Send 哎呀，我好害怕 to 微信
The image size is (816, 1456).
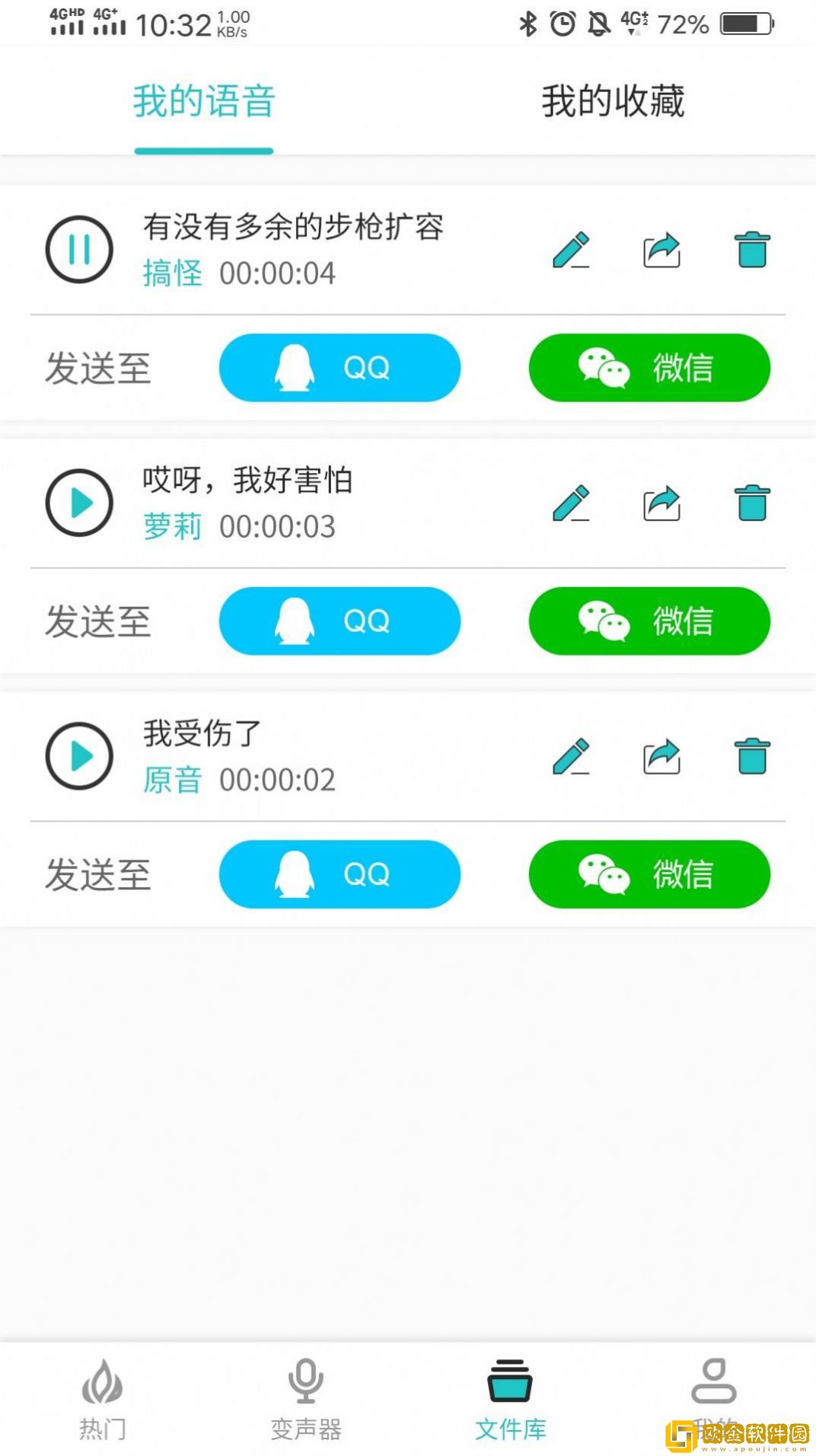[649, 621]
